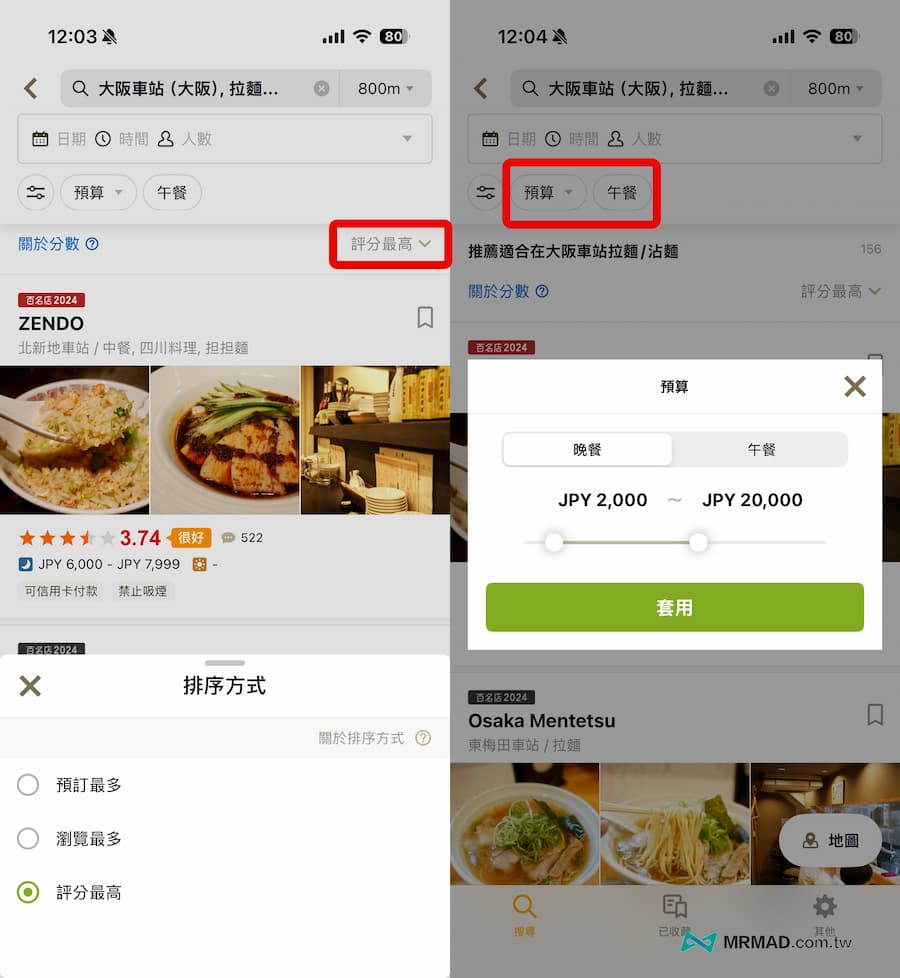Click the lower JPY 2,000 budget slider handle
Viewport: 900px width, 978px height.
554,541
